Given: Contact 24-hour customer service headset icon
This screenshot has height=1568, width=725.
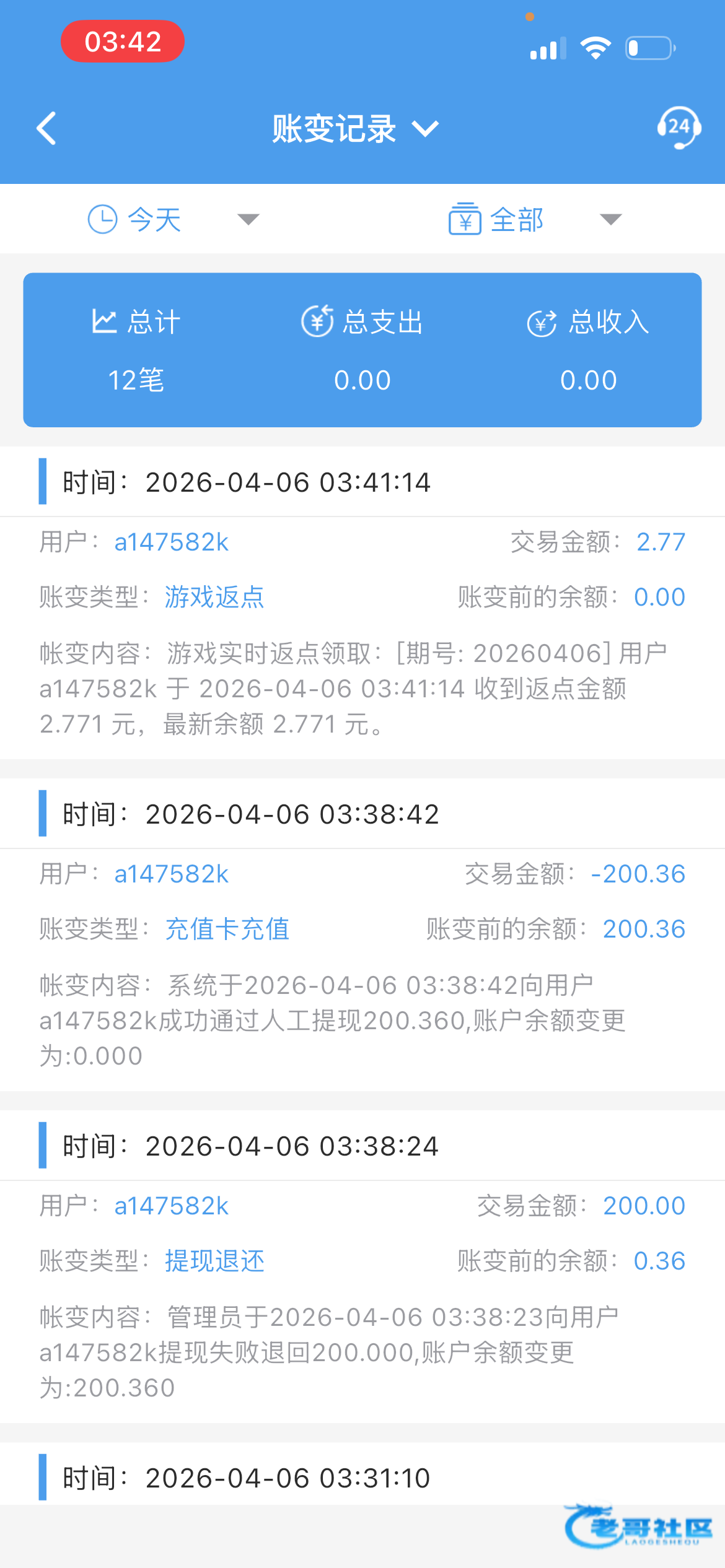Looking at the screenshot, I should click(x=679, y=128).
